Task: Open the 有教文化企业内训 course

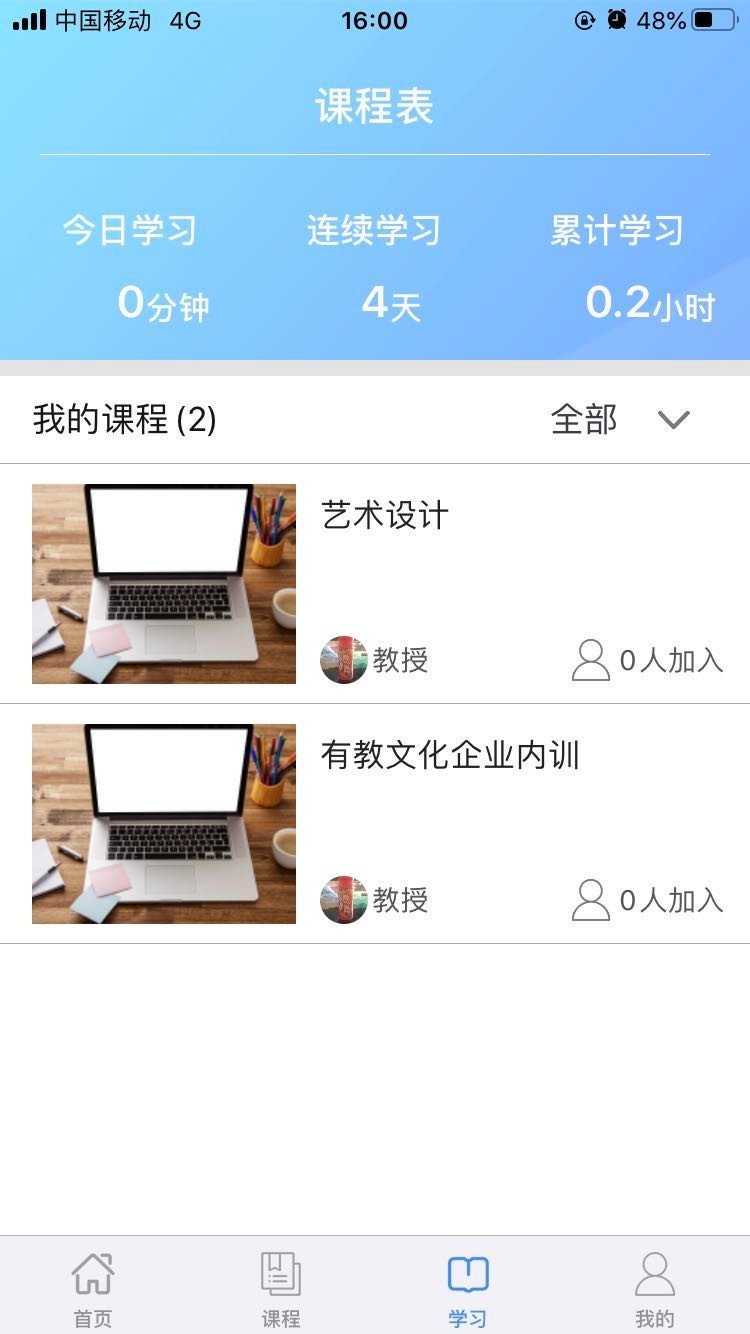Action: 450,756
